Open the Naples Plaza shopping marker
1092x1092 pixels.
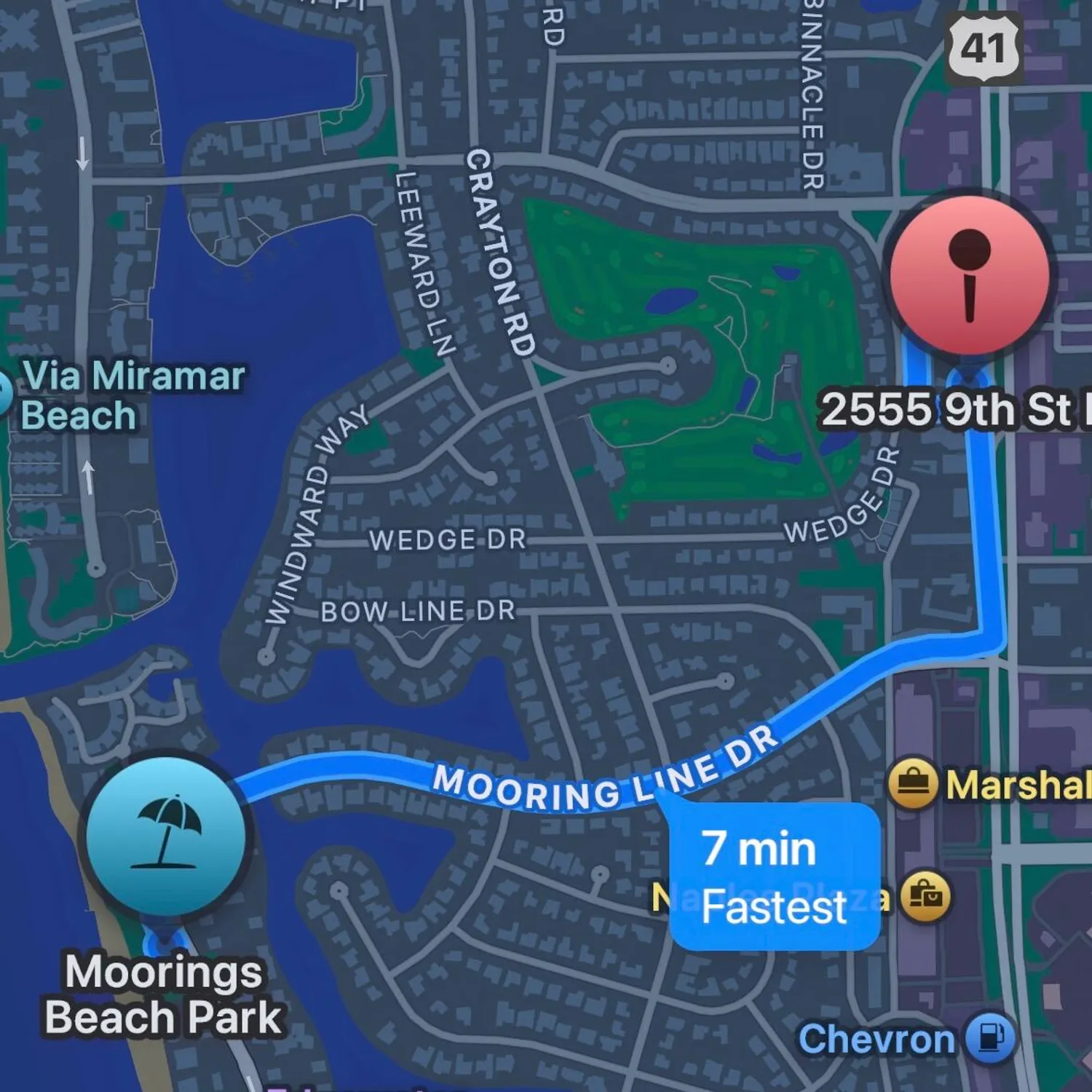tap(925, 897)
